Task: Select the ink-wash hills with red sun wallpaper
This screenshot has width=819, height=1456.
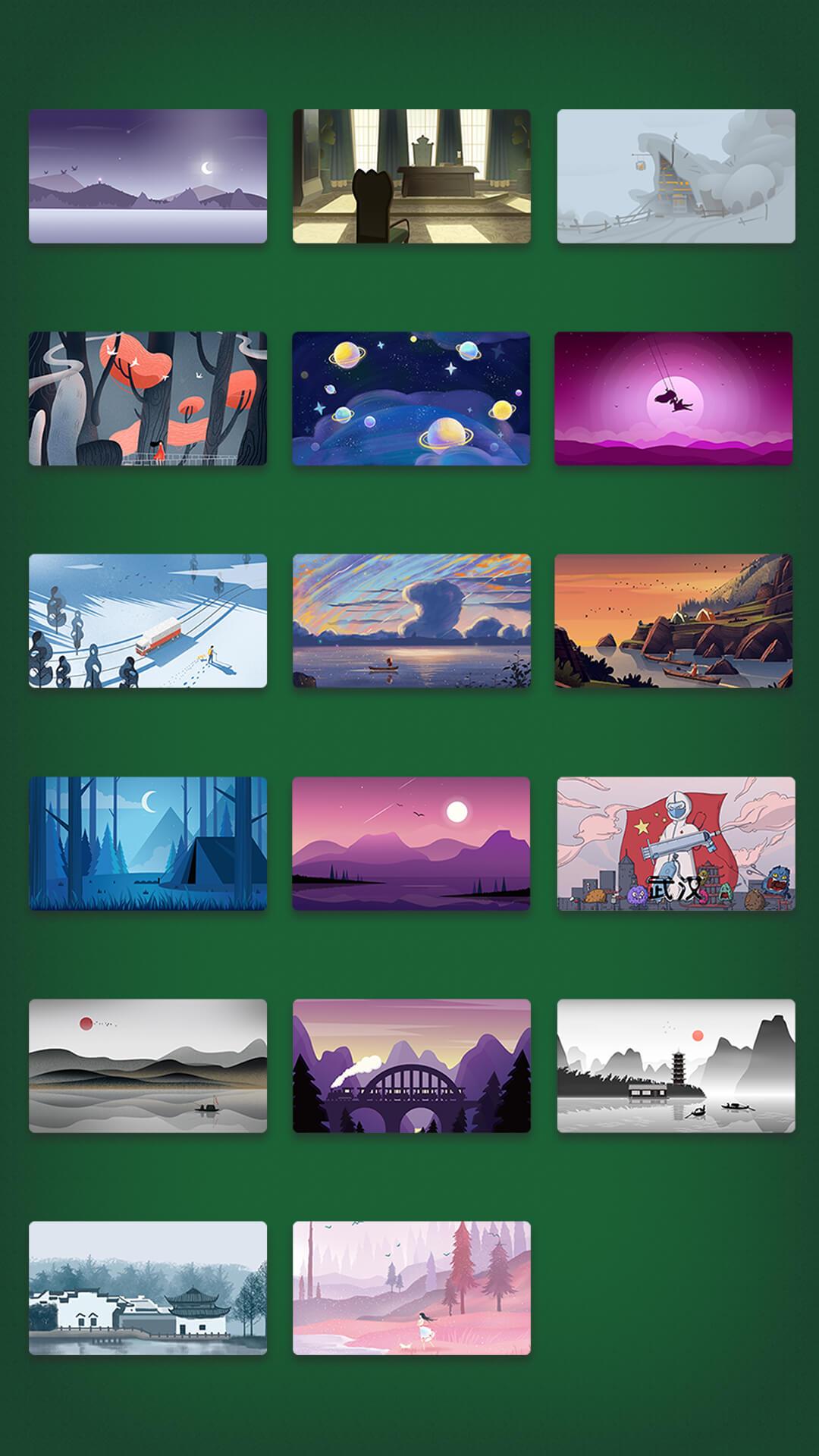Action: pyautogui.click(x=148, y=1065)
